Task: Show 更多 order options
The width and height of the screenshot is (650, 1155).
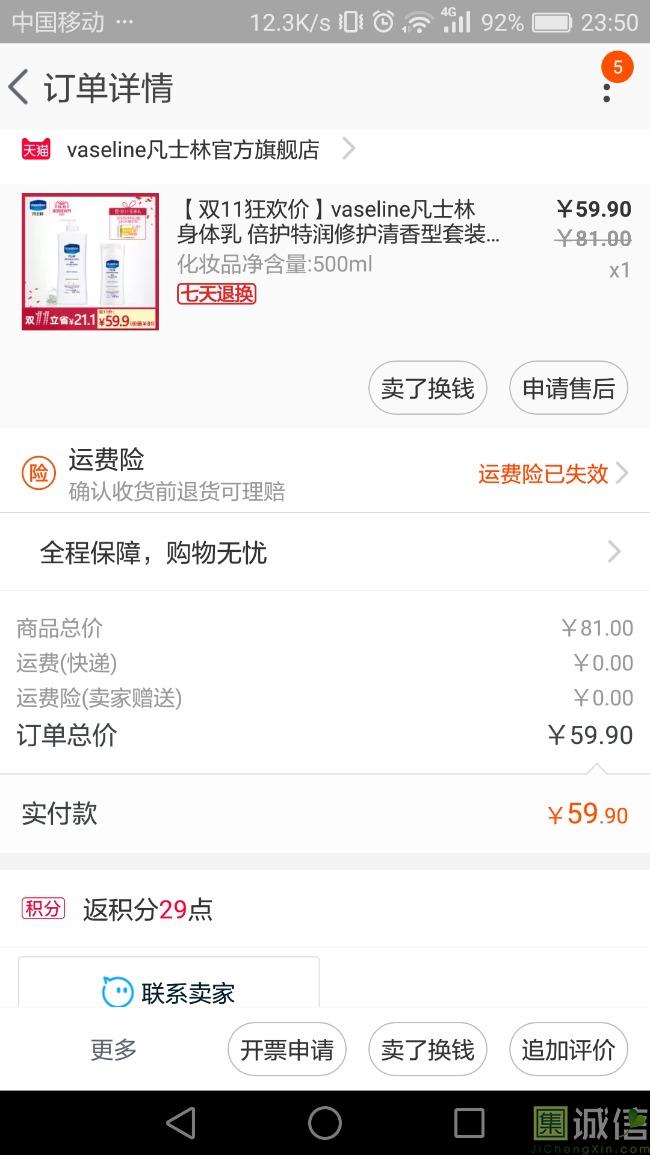Action: click(113, 1050)
